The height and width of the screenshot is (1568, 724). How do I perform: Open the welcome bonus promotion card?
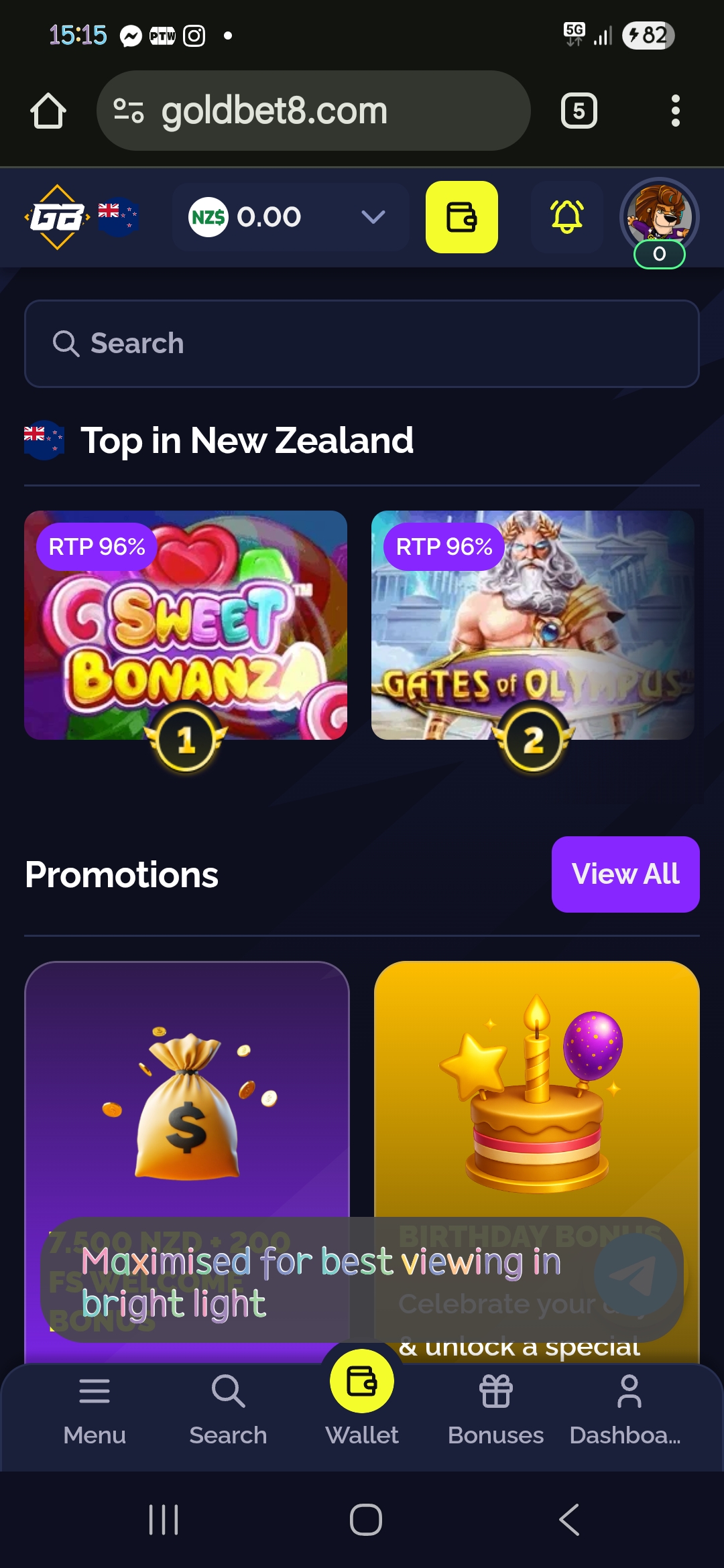186,1099
